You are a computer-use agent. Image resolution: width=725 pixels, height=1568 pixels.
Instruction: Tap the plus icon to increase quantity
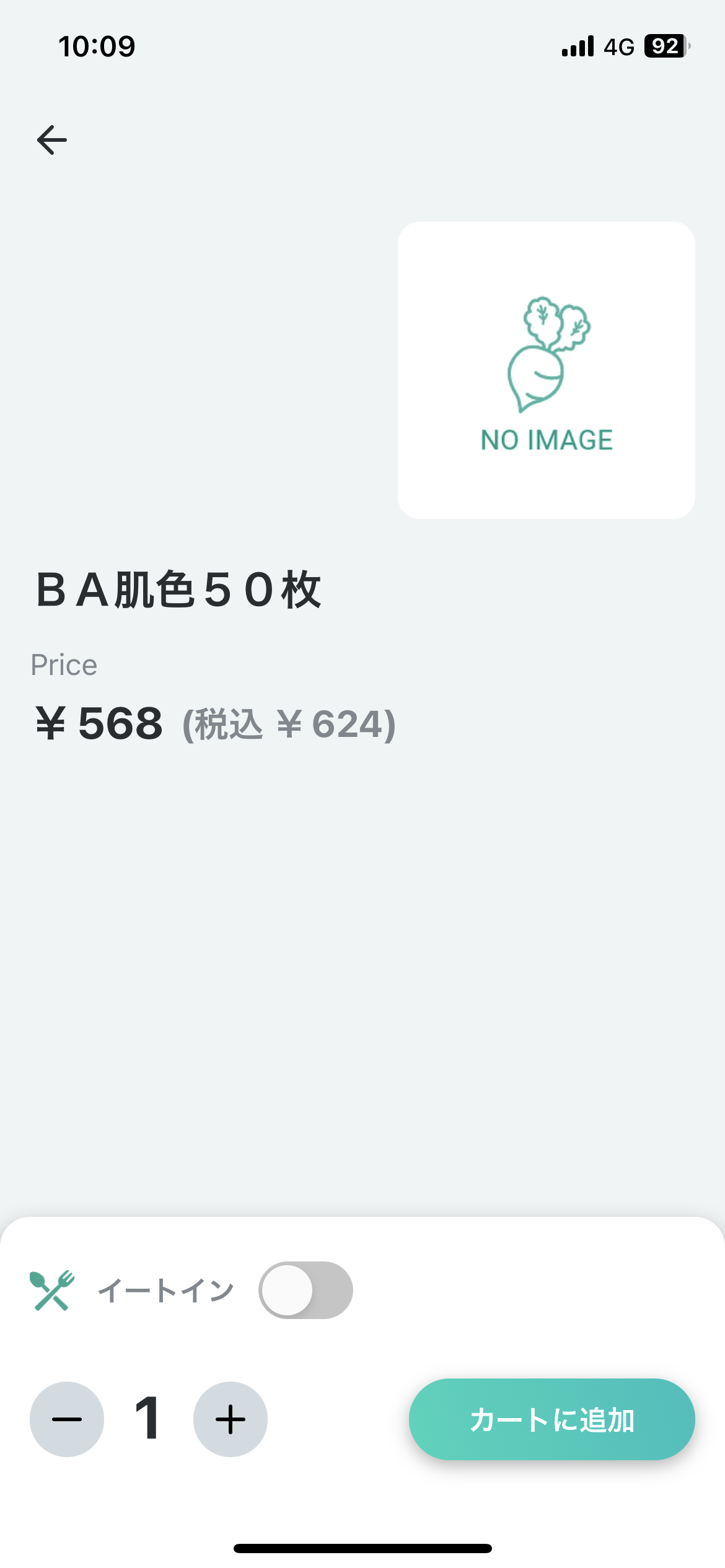pyautogui.click(x=229, y=1419)
